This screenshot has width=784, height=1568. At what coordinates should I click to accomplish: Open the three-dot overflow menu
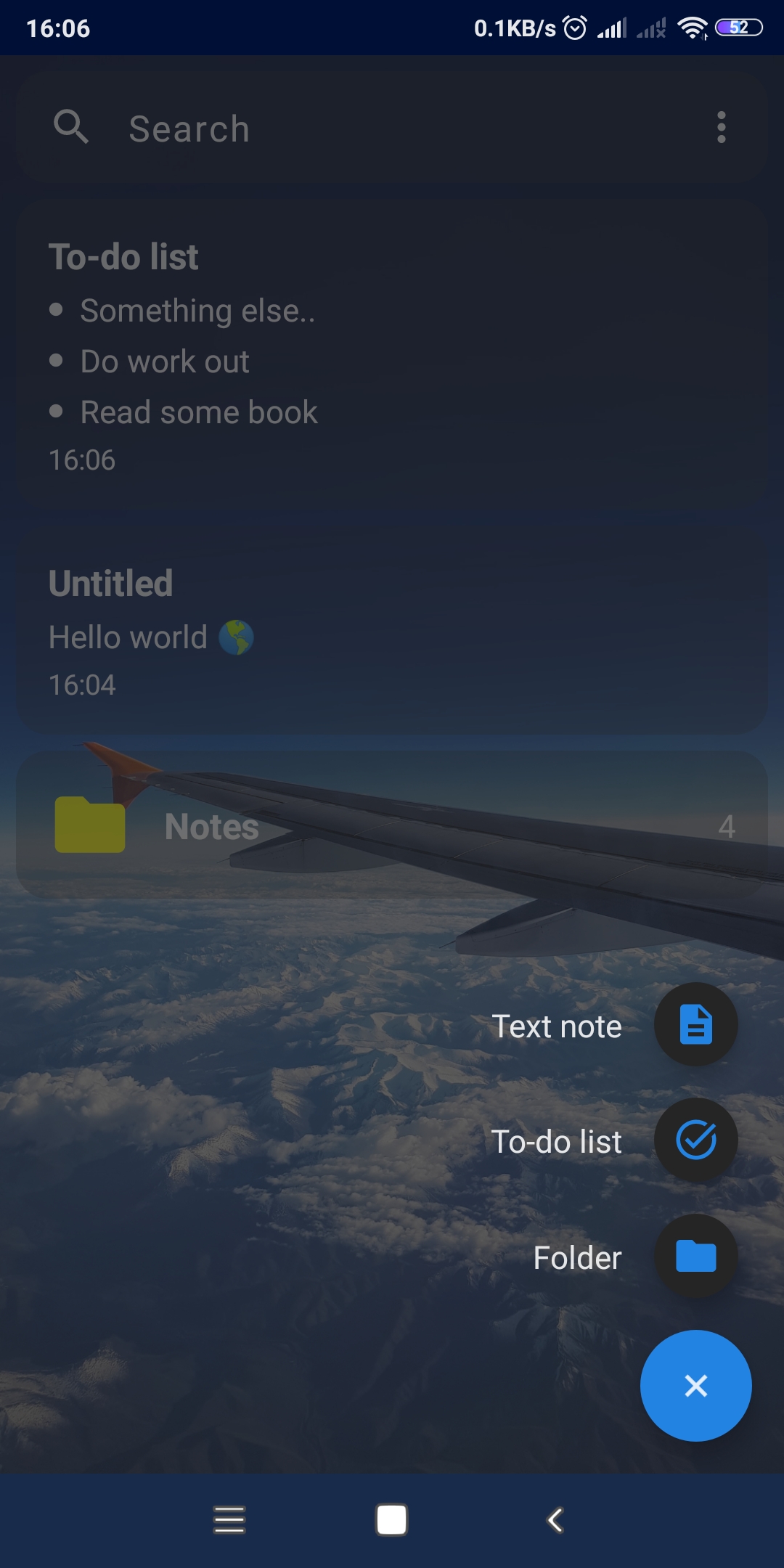pos(721,128)
